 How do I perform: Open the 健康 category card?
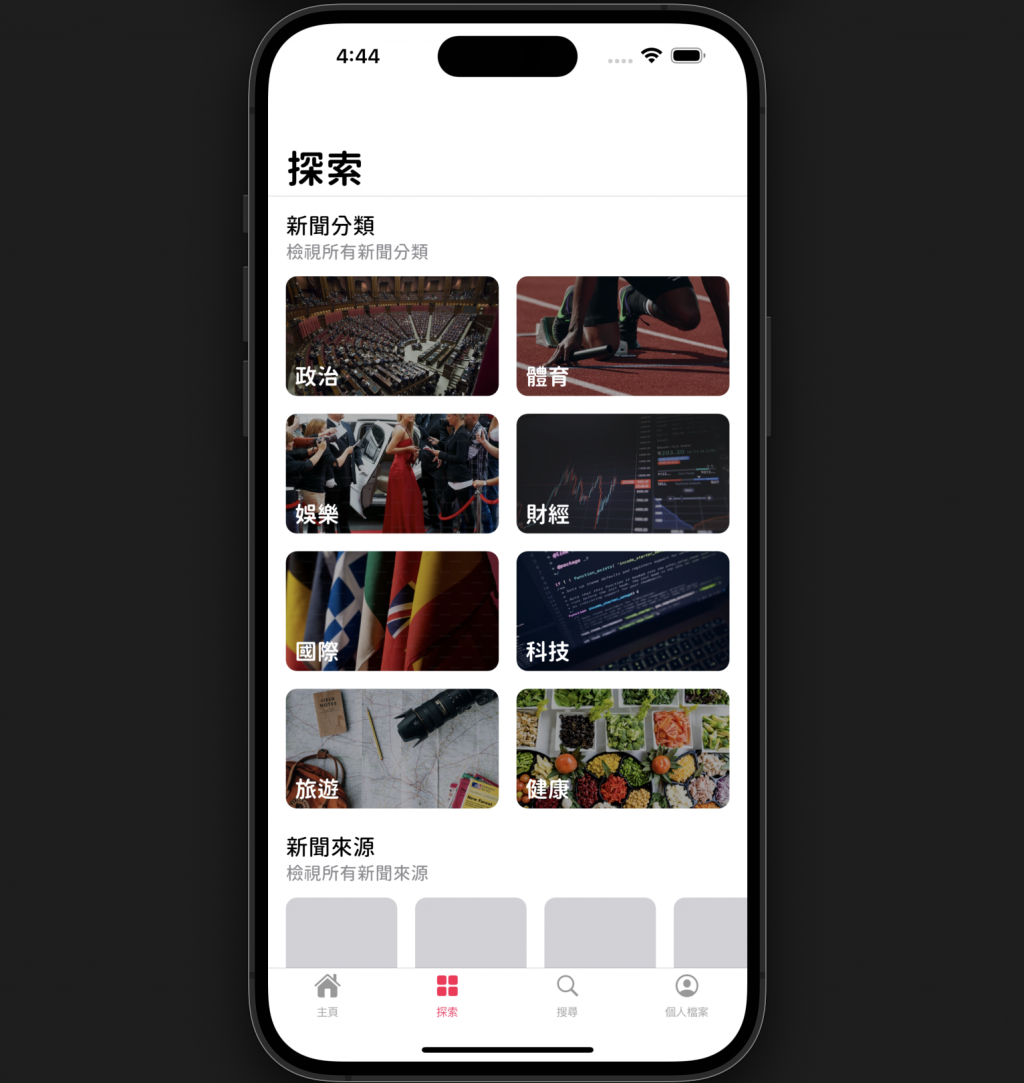(622, 748)
